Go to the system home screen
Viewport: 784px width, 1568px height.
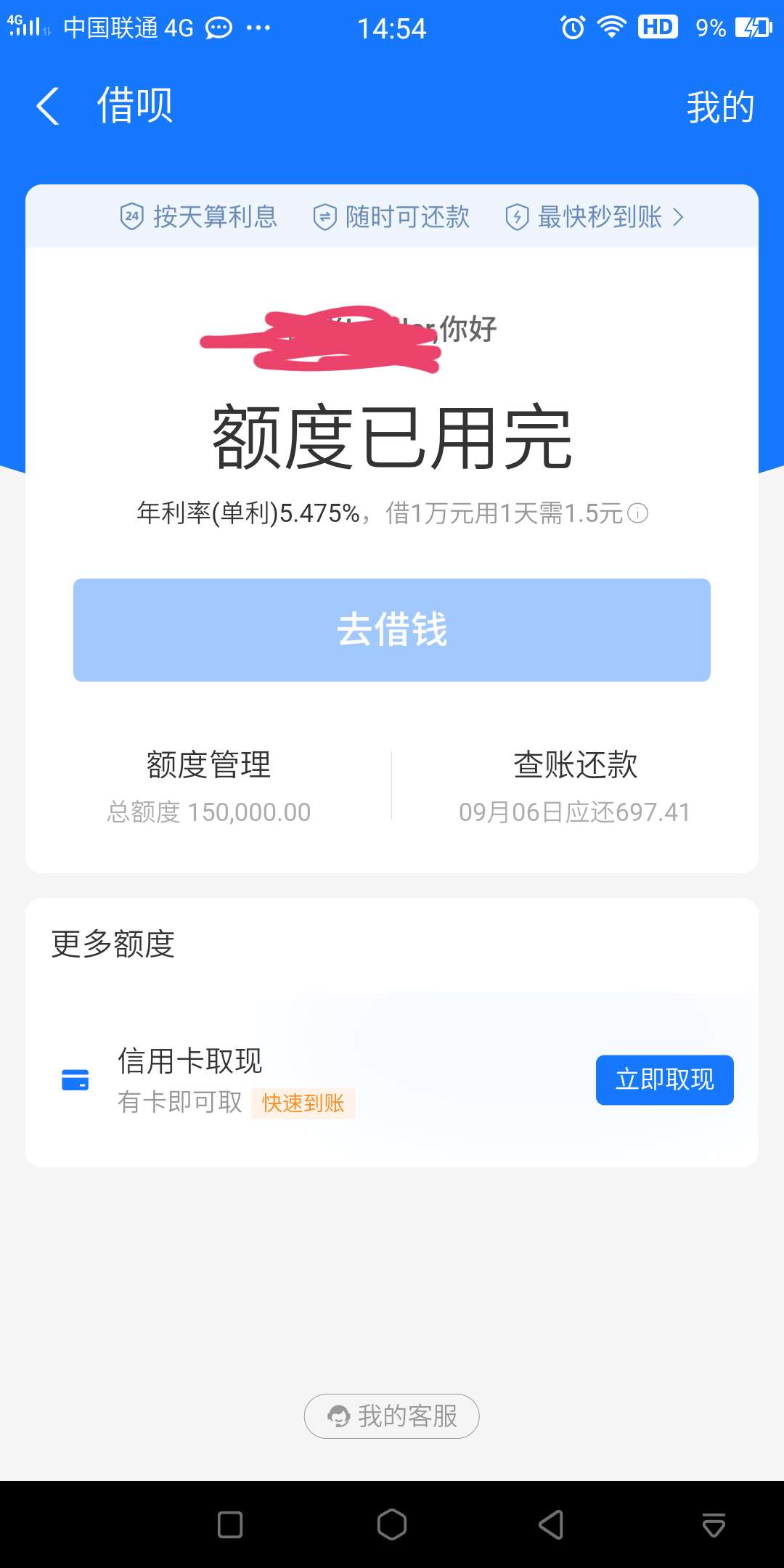click(392, 1524)
